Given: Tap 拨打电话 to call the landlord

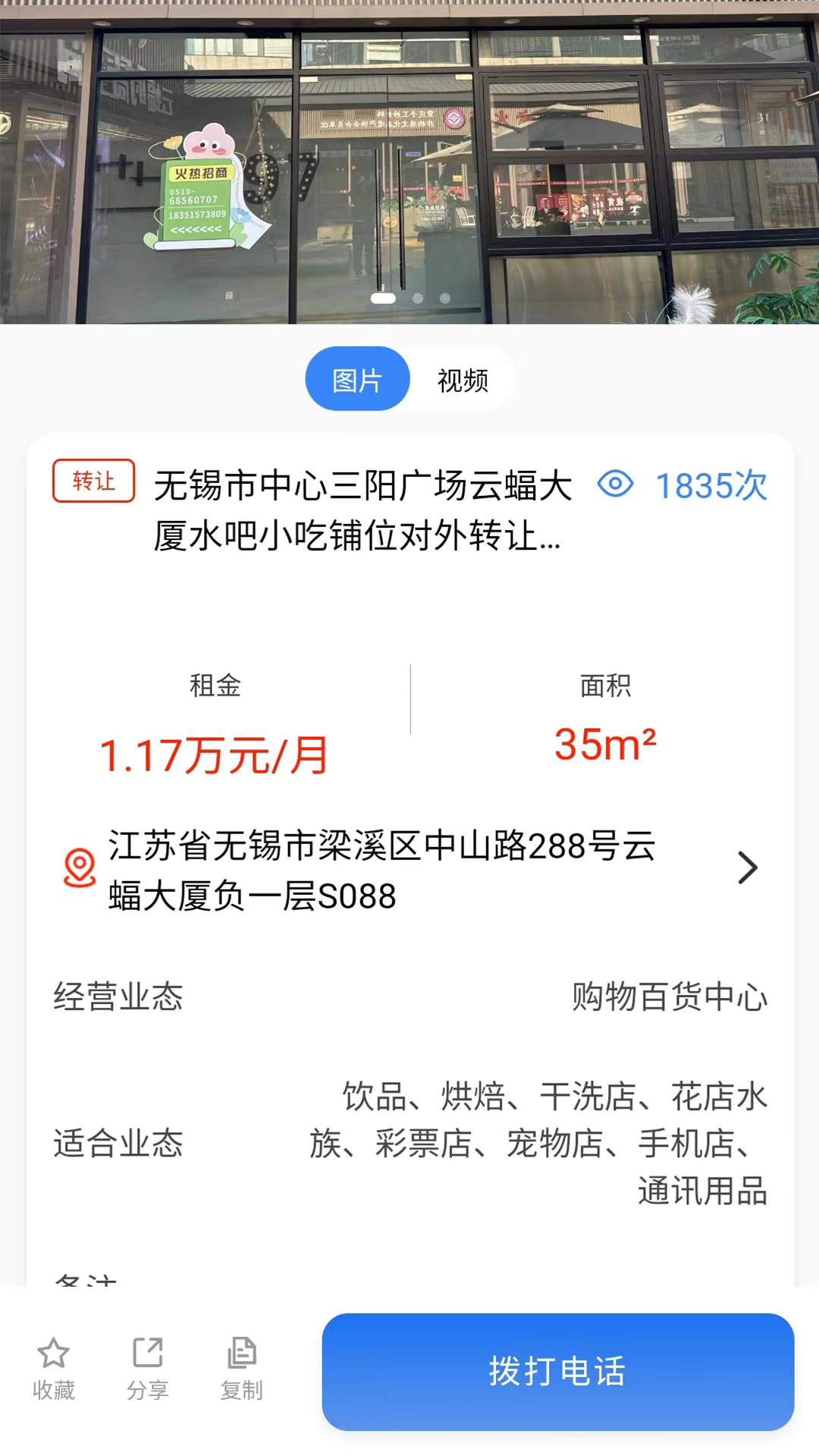Looking at the screenshot, I should pos(557,1371).
